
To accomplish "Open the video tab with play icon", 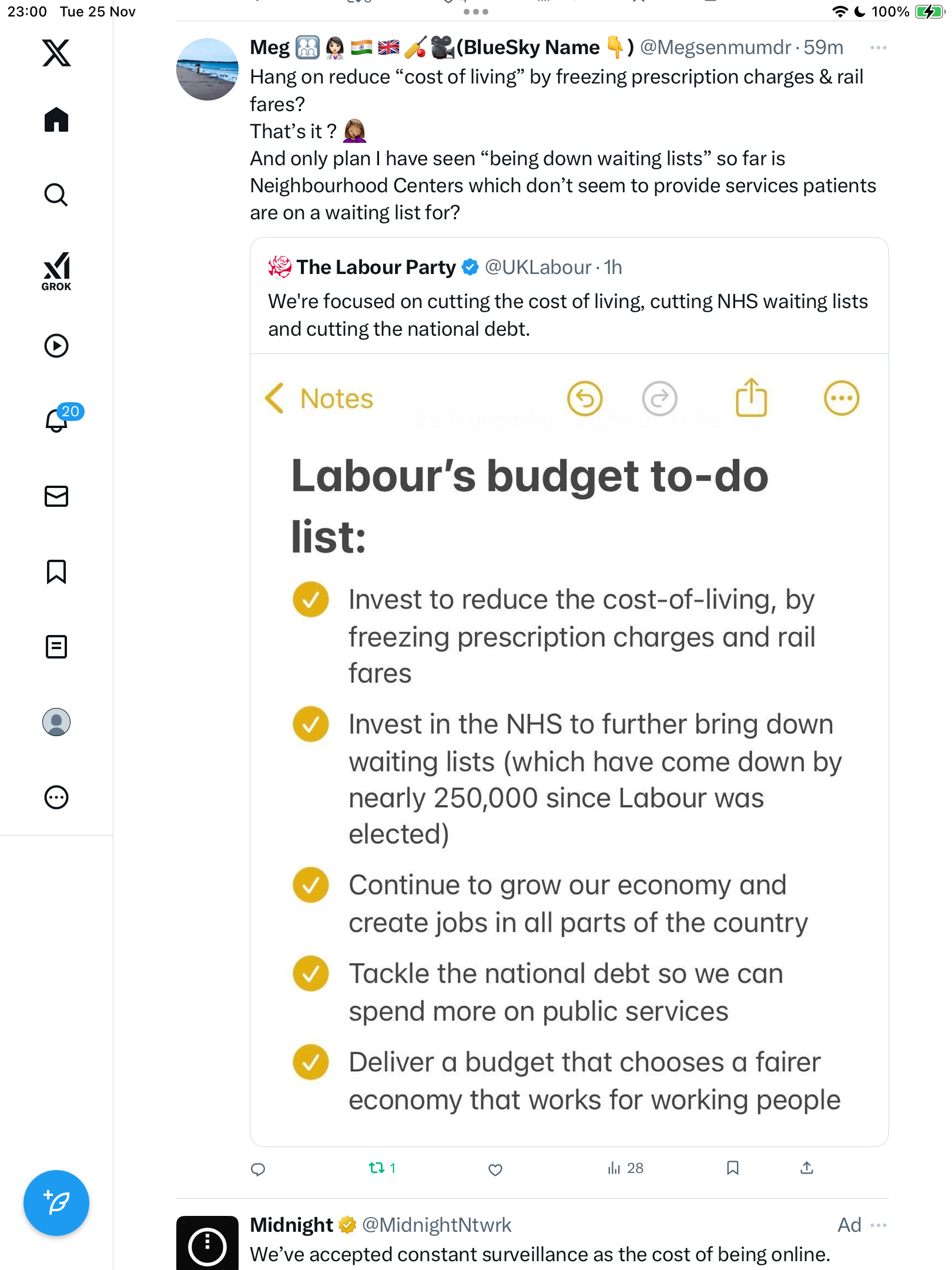I will pos(56,346).
